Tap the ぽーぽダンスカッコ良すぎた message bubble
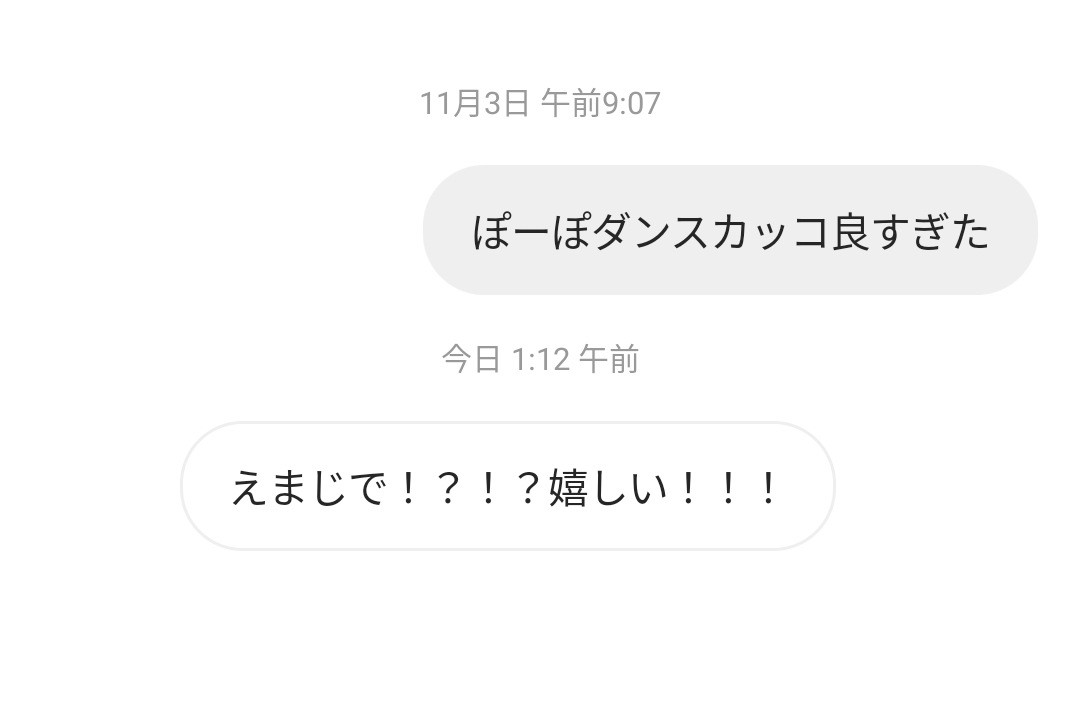The height and width of the screenshot is (720, 1080). tap(730, 231)
